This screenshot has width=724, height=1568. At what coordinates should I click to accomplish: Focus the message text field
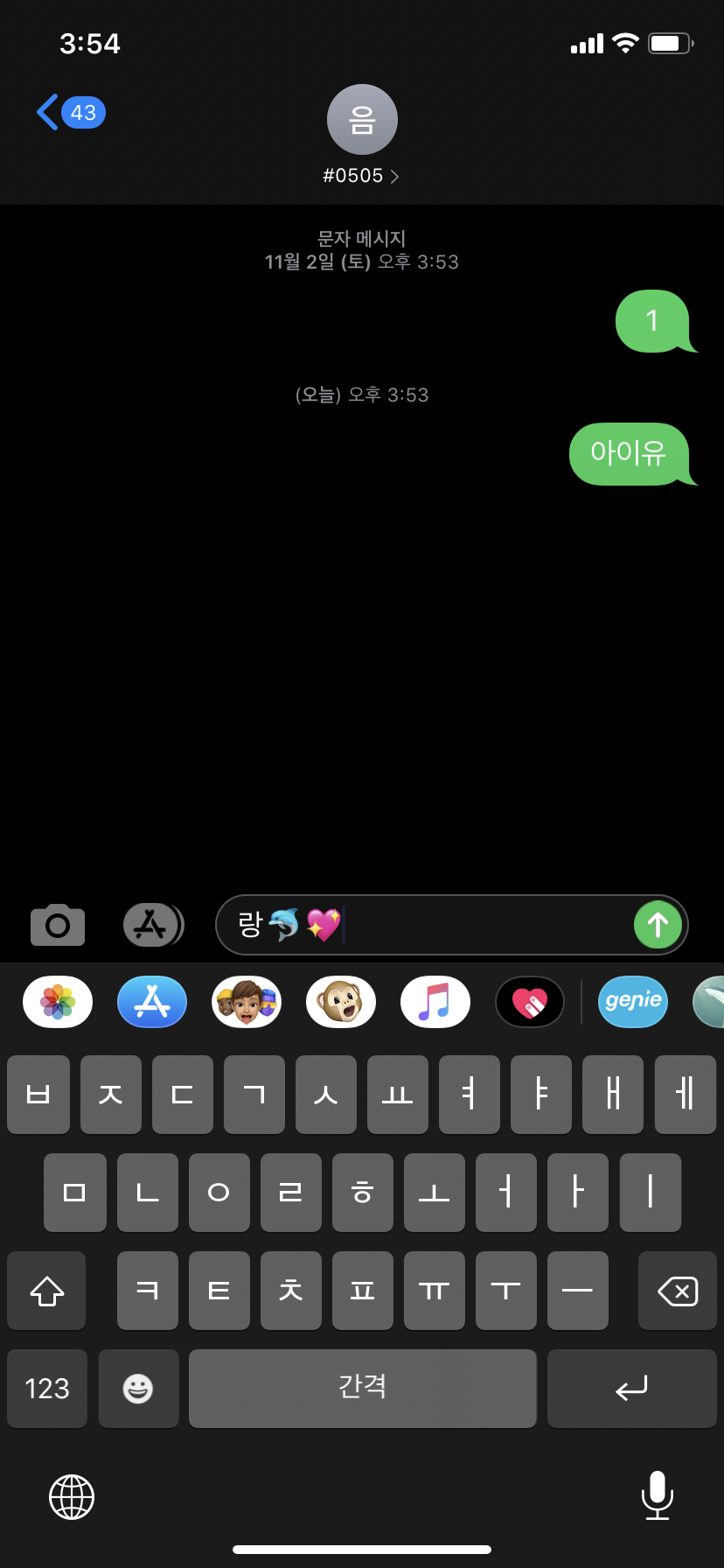pyautogui.click(x=481, y=925)
